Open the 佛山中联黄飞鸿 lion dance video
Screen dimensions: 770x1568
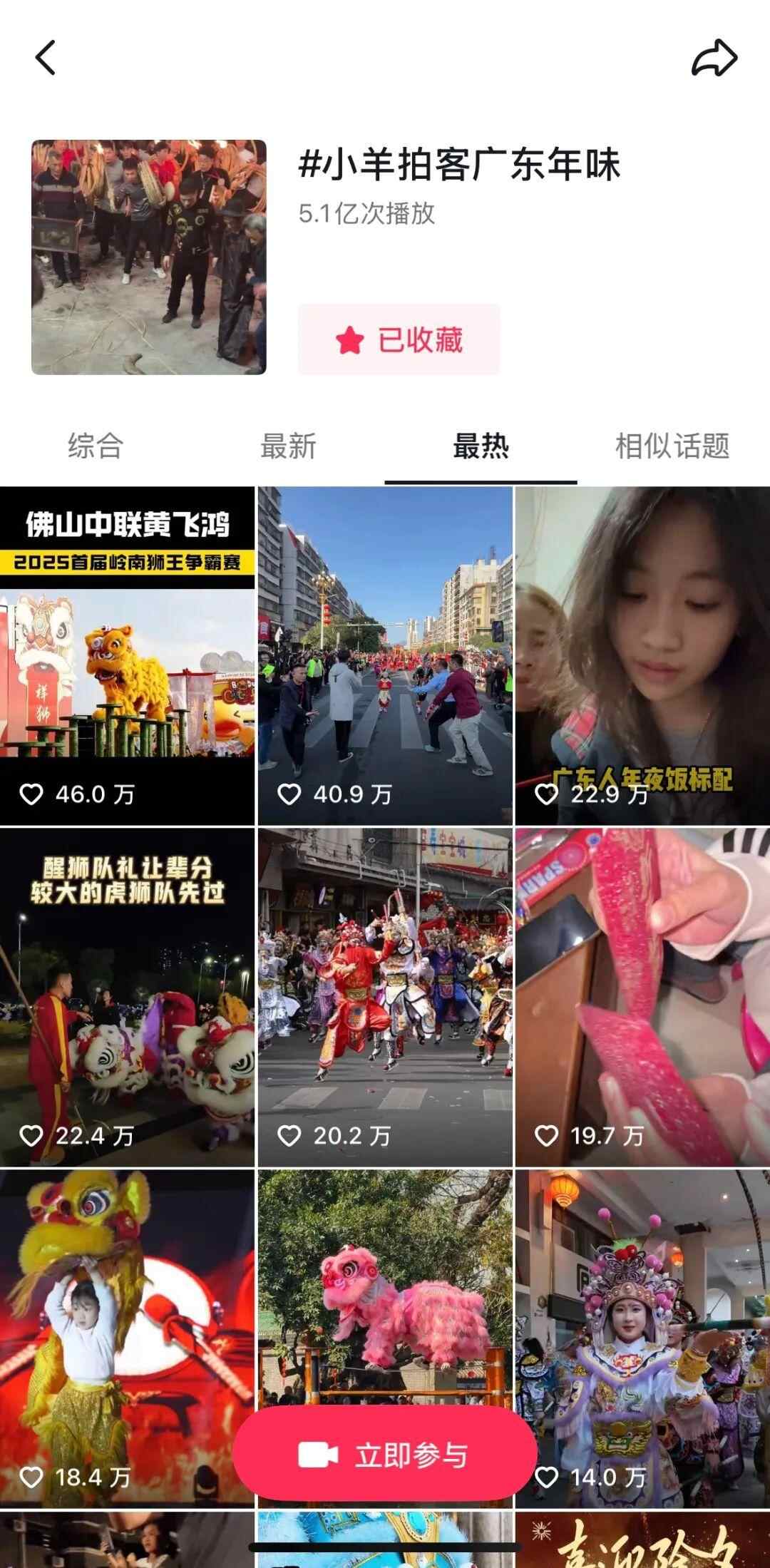coord(127,656)
